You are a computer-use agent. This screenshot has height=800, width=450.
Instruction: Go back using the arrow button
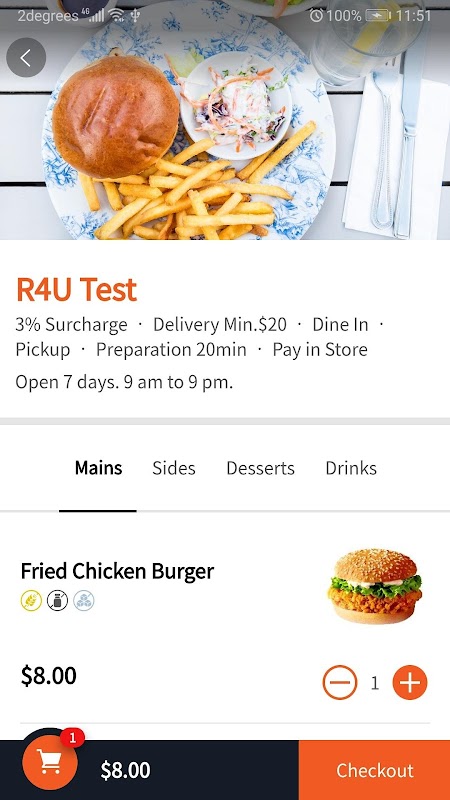point(26,58)
